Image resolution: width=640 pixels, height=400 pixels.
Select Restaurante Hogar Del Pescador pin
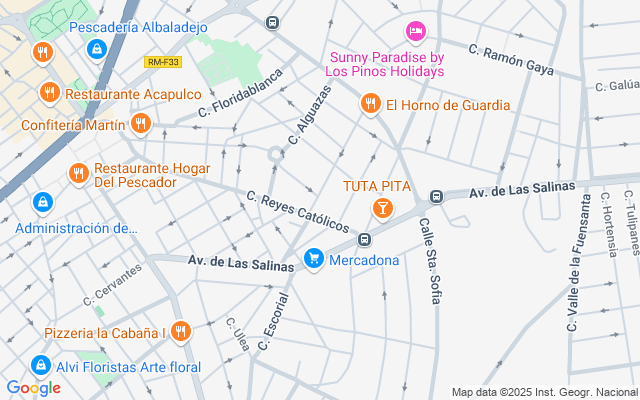pyautogui.click(x=78, y=175)
